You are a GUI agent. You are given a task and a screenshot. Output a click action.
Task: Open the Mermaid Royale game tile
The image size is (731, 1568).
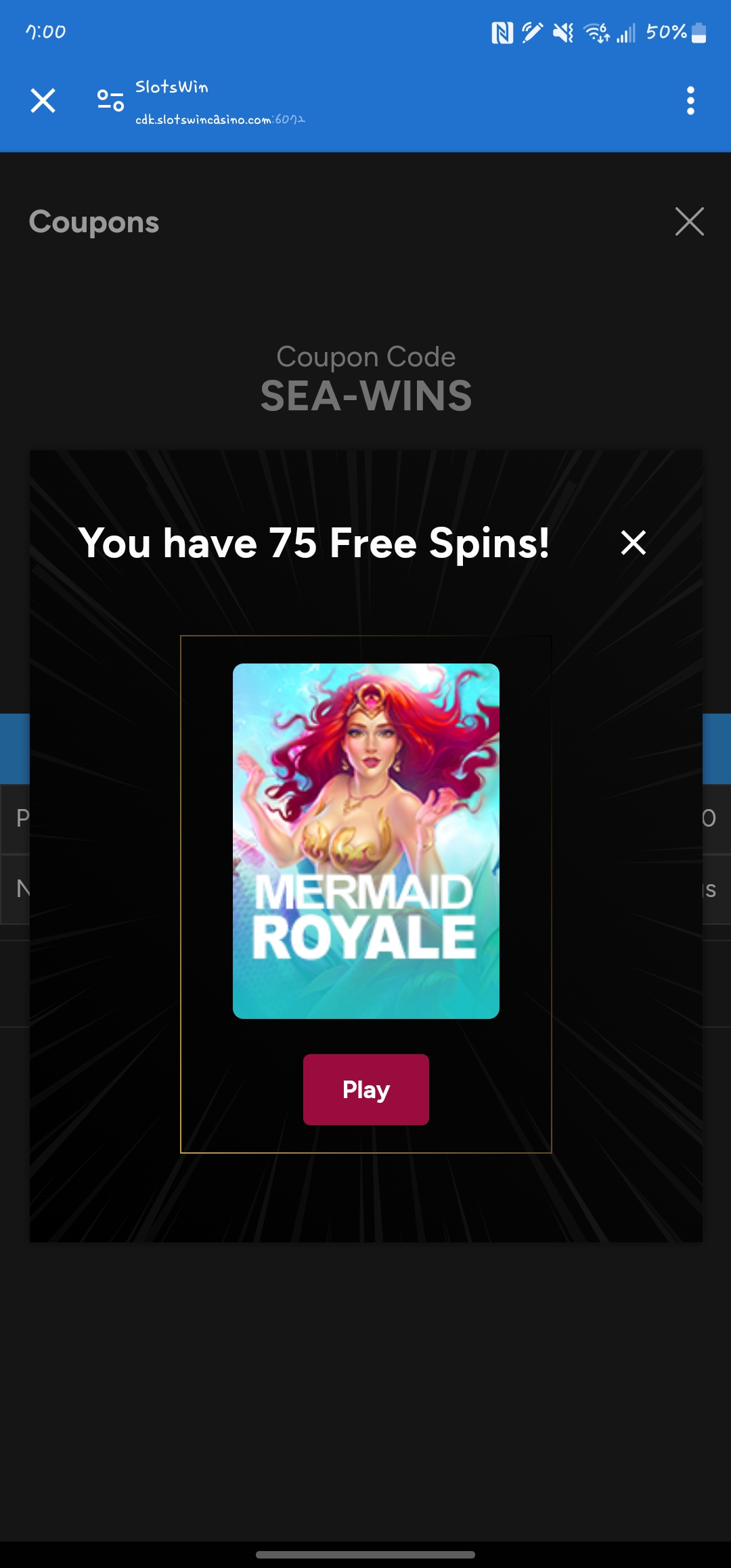point(365,840)
